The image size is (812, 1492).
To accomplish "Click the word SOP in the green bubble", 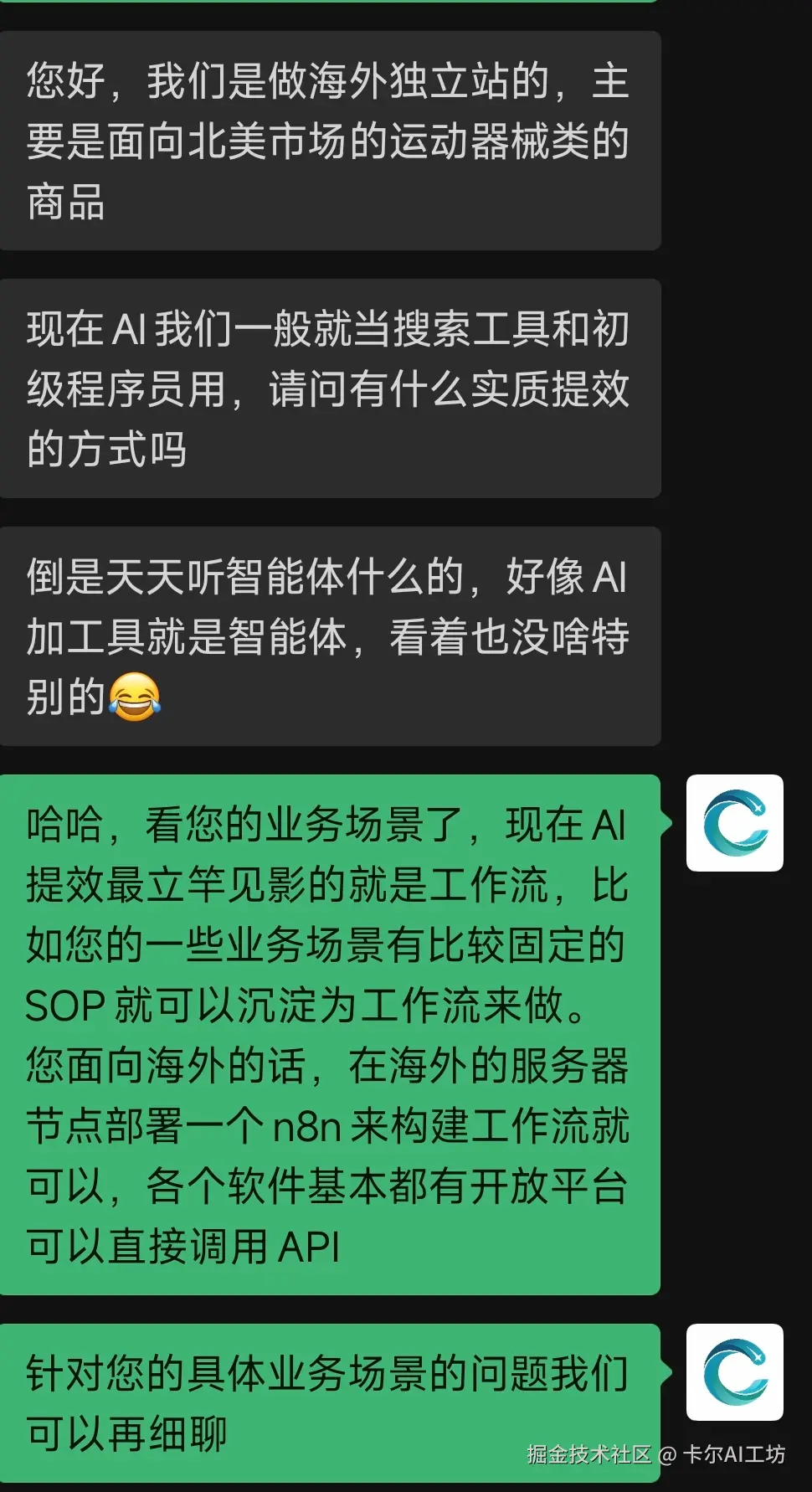I will coord(65,1006).
